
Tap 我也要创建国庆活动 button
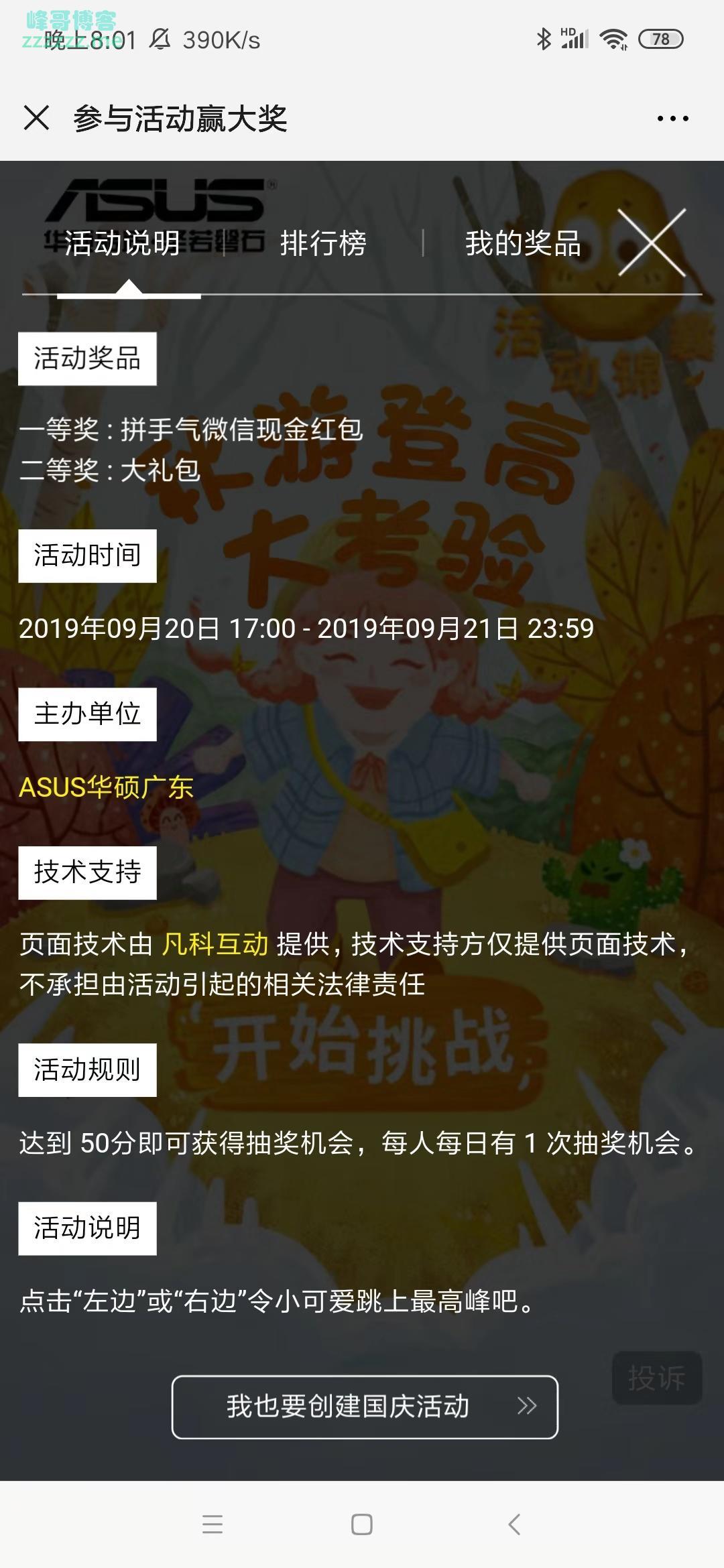click(365, 1407)
